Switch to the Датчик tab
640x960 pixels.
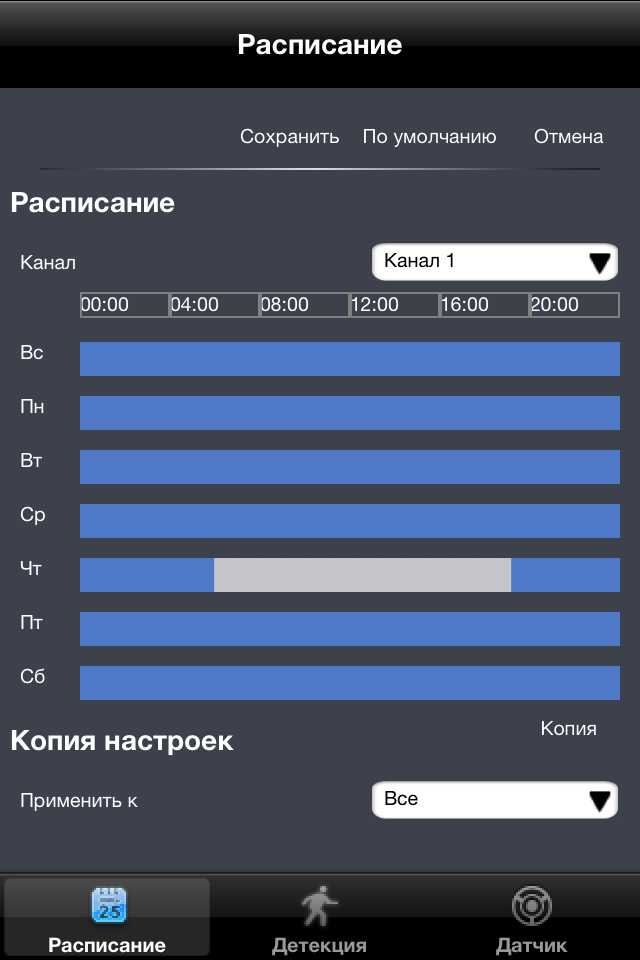tap(531, 918)
